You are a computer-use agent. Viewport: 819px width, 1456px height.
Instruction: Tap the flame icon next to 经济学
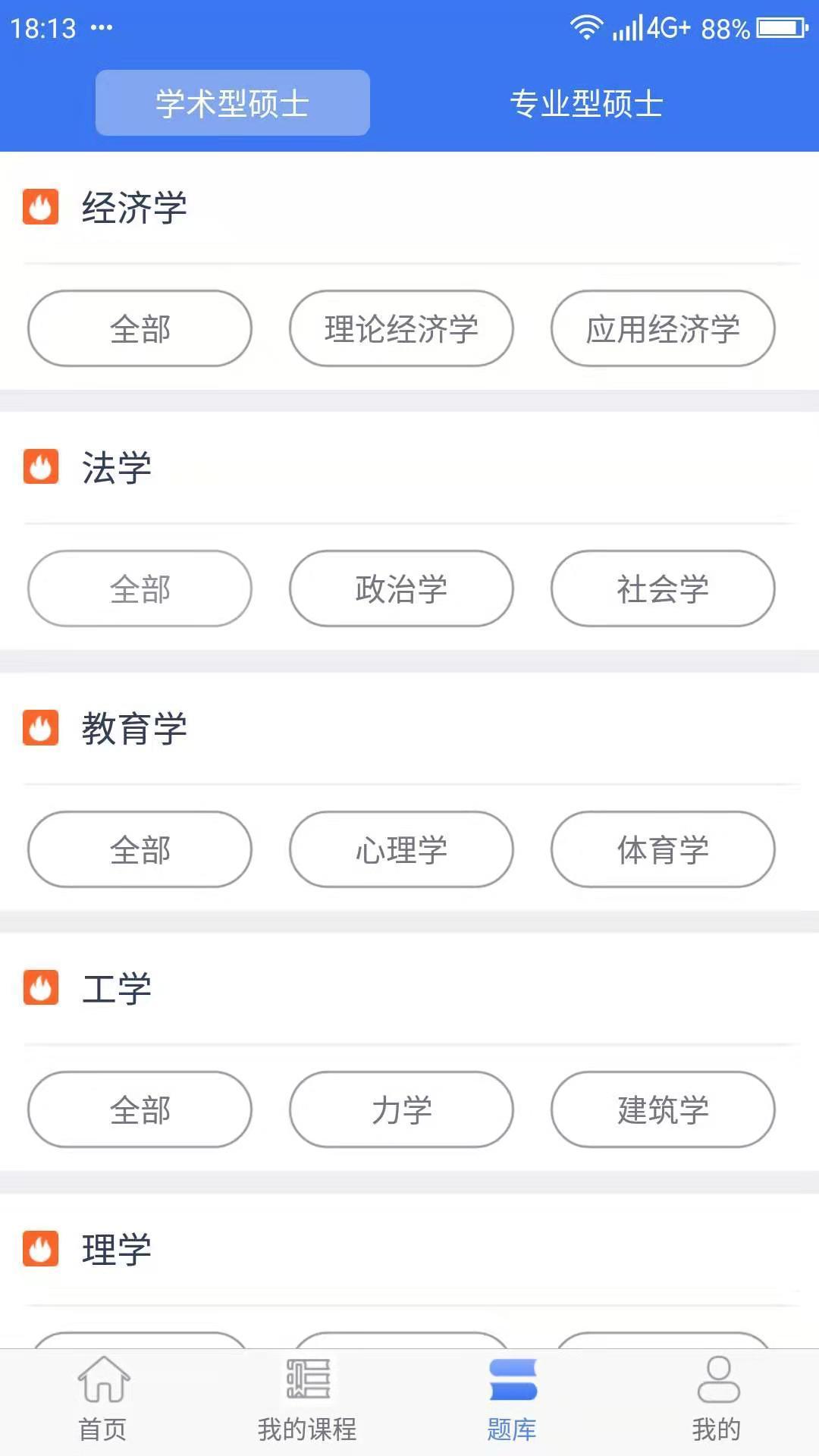pos(40,207)
